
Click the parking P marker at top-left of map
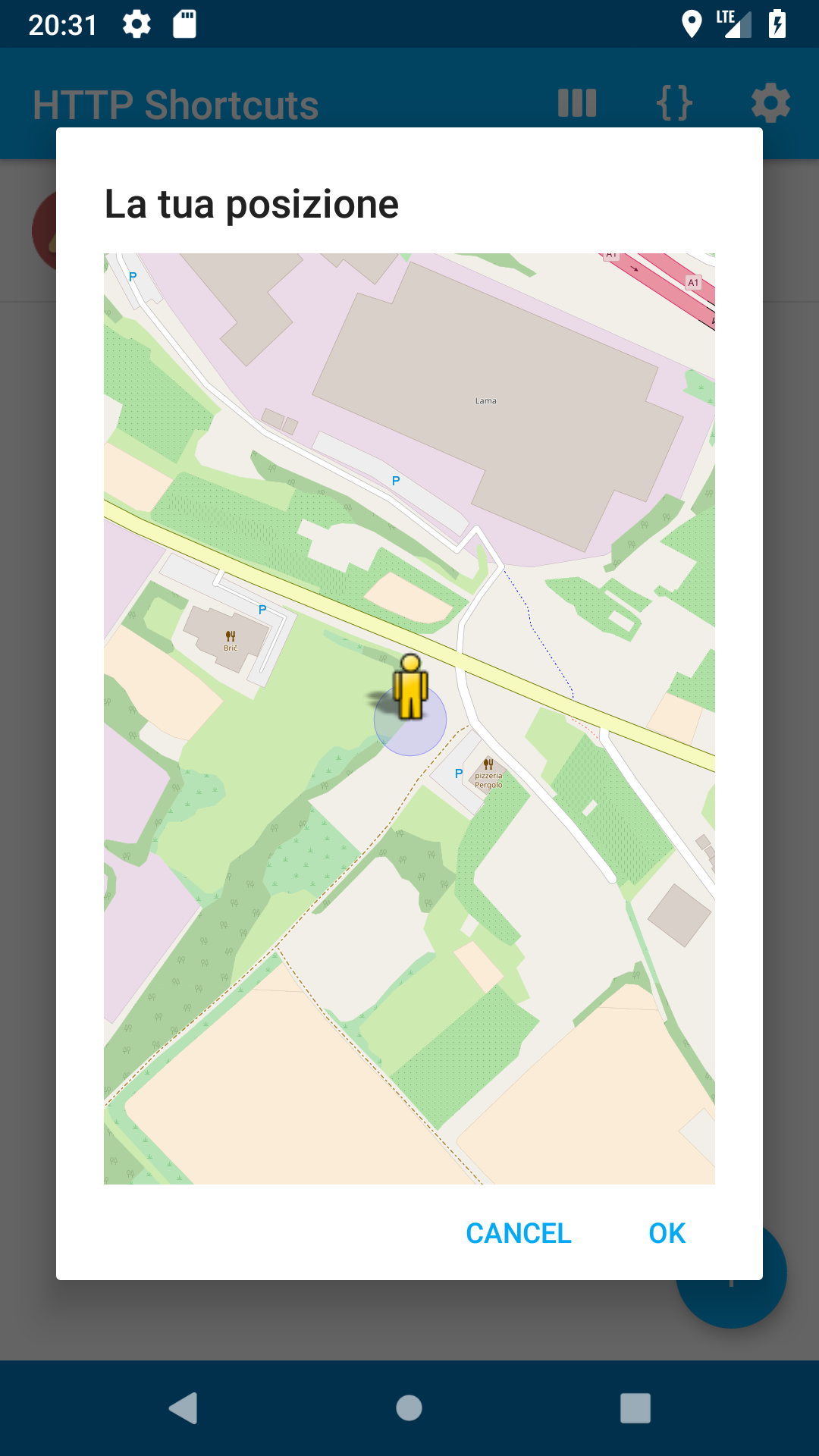[132, 278]
